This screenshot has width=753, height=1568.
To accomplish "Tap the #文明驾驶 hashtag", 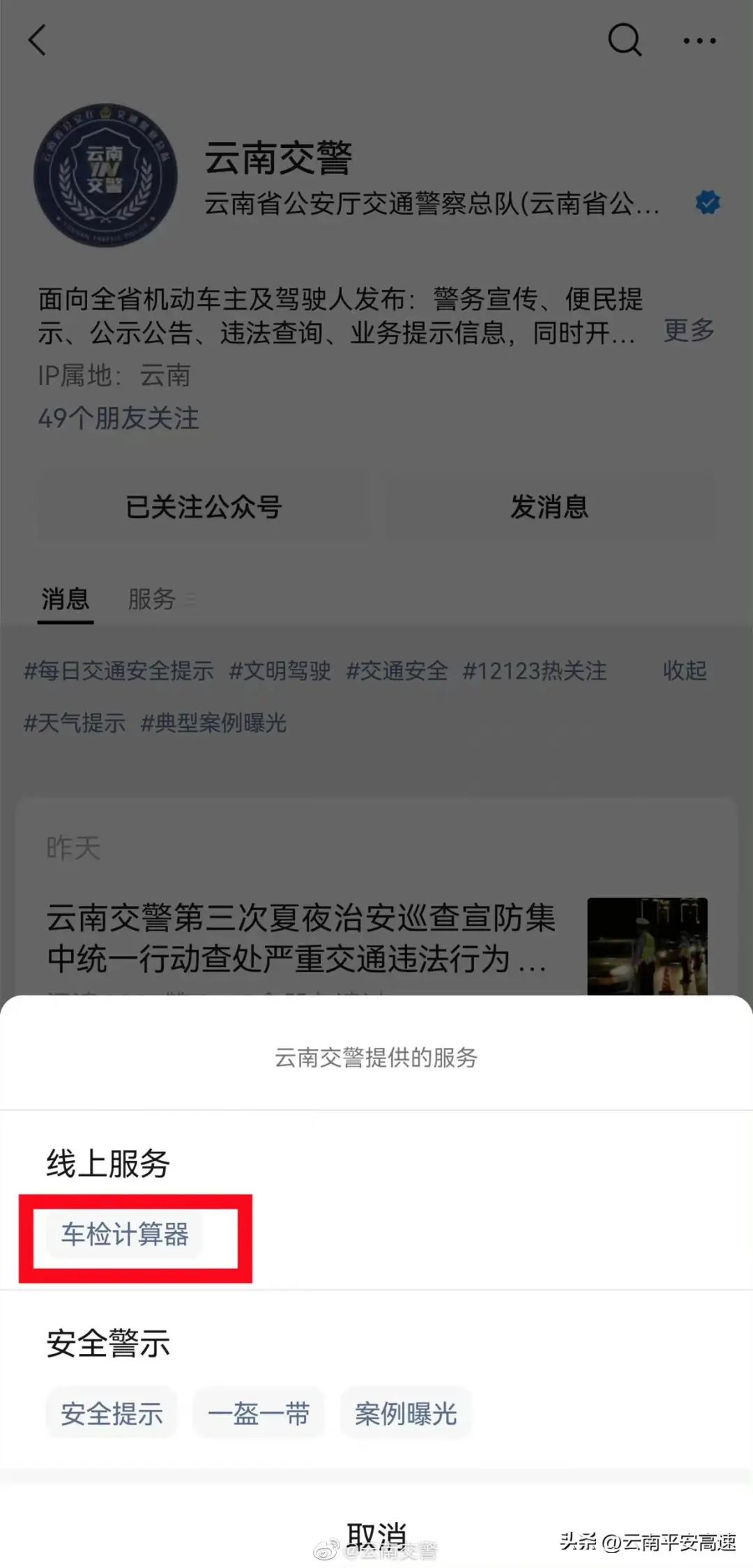I will coord(282,671).
